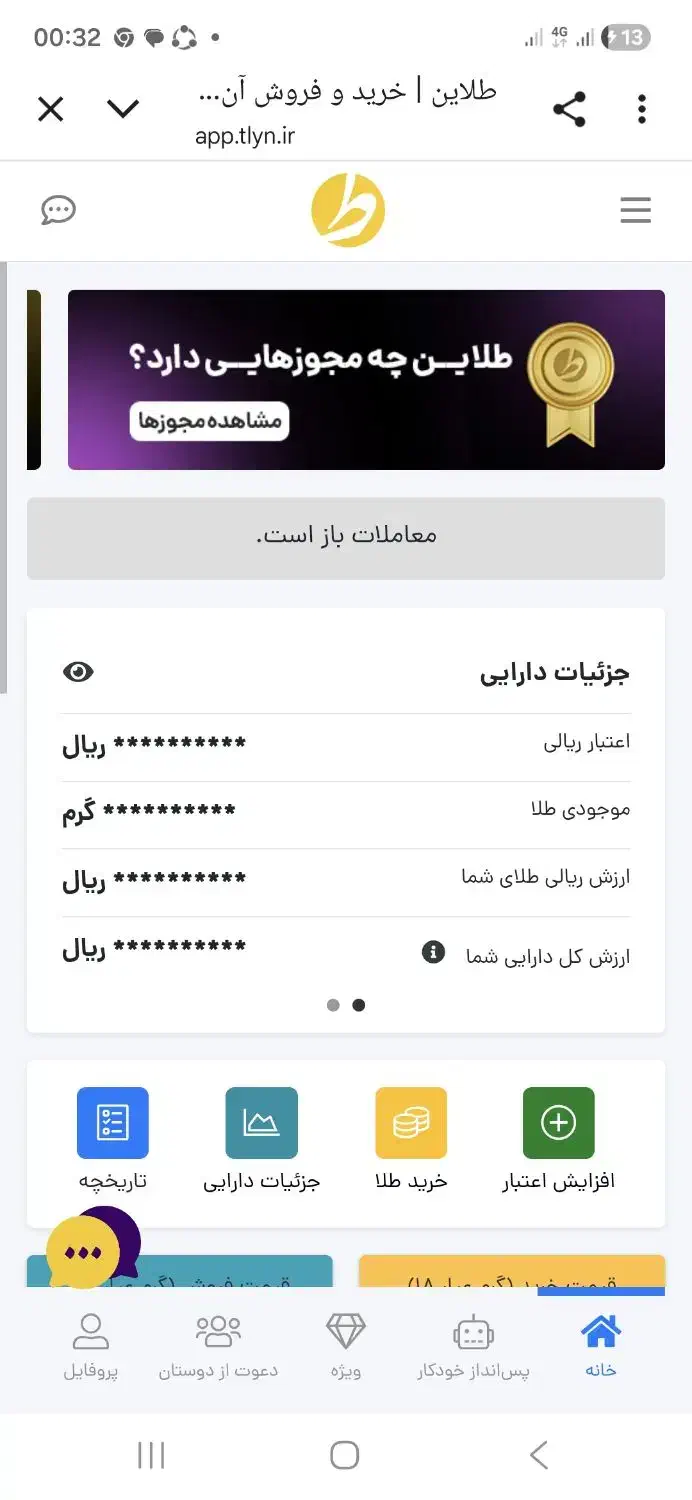
Task: Open the hamburger drawer menu
Action: pos(635,210)
